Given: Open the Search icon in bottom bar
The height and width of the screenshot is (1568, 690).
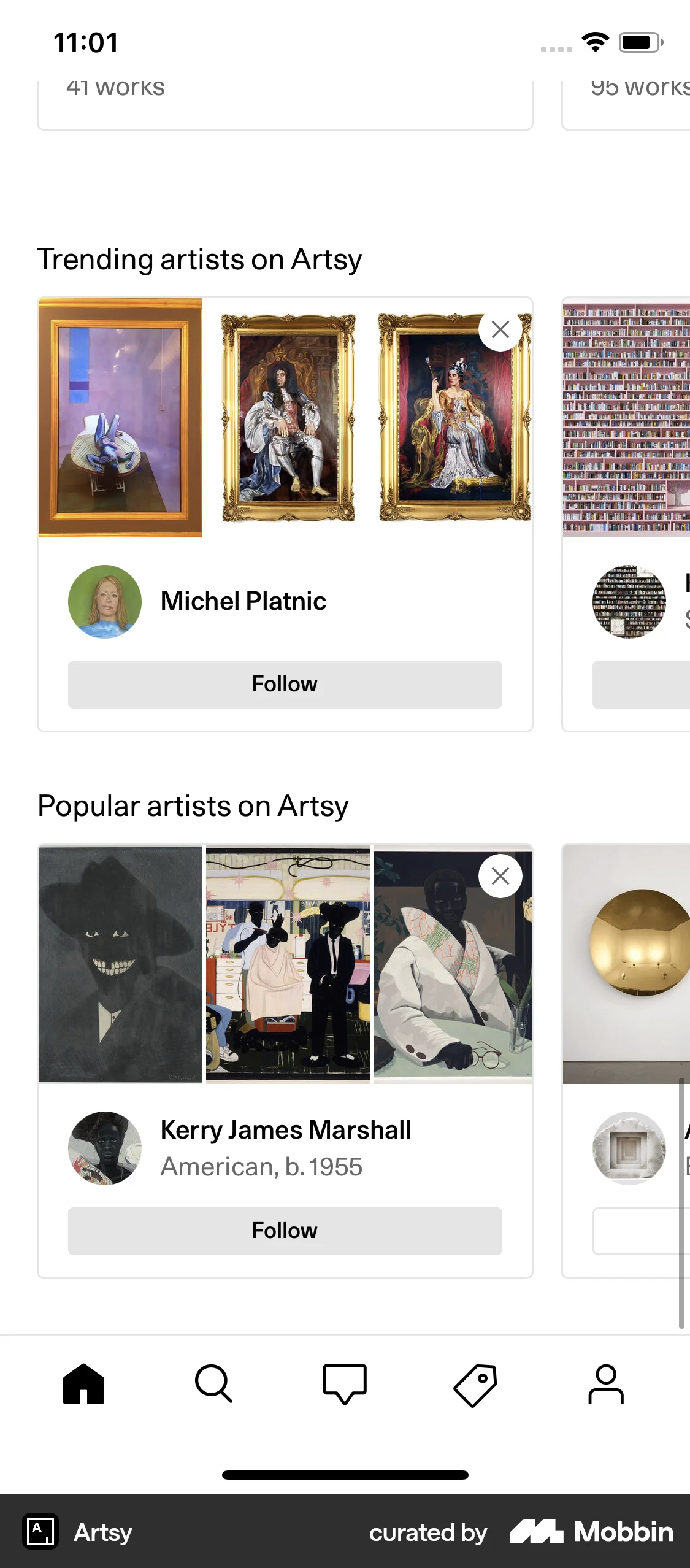Looking at the screenshot, I should coord(213,1385).
